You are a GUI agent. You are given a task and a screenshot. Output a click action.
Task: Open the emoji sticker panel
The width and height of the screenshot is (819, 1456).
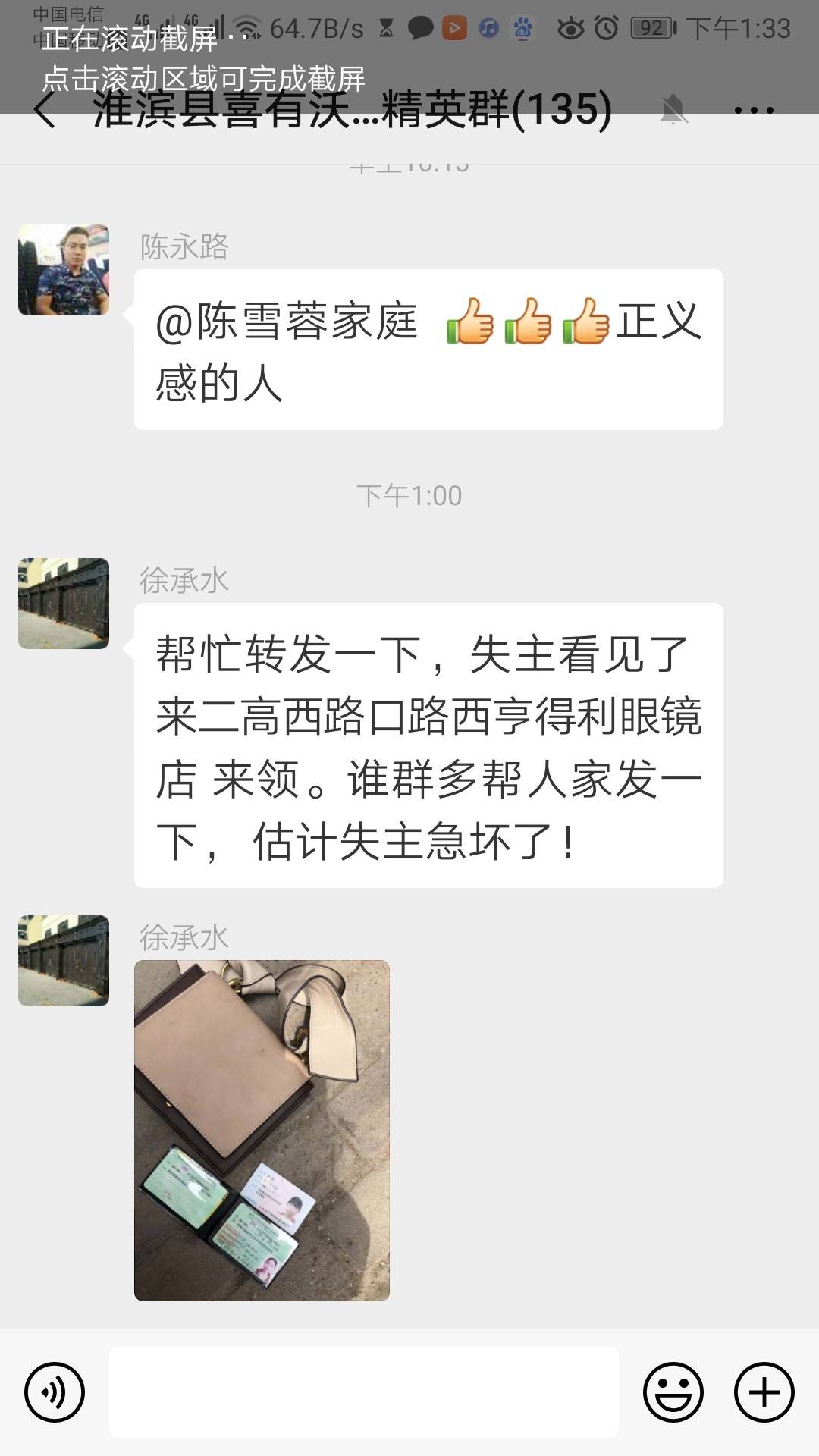point(673,1392)
